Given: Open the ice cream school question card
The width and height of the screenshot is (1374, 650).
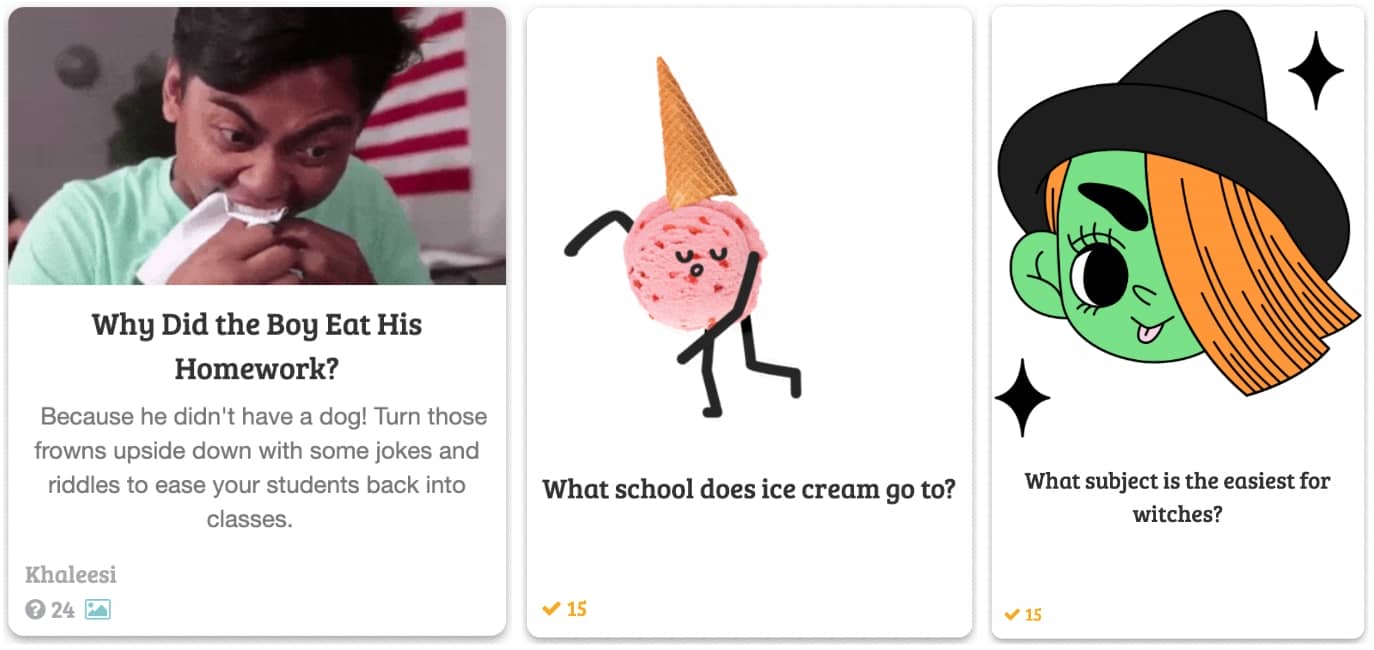Looking at the screenshot, I should [749, 489].
